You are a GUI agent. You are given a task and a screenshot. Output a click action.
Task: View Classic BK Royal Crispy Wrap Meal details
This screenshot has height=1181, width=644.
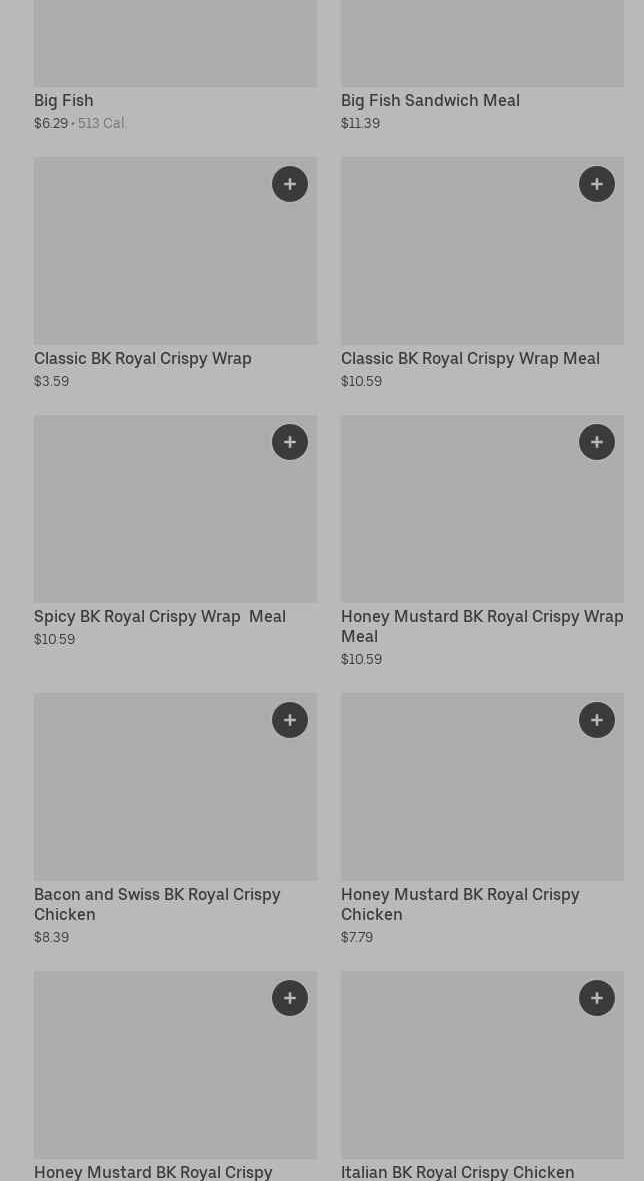click(x=482, y=273)
